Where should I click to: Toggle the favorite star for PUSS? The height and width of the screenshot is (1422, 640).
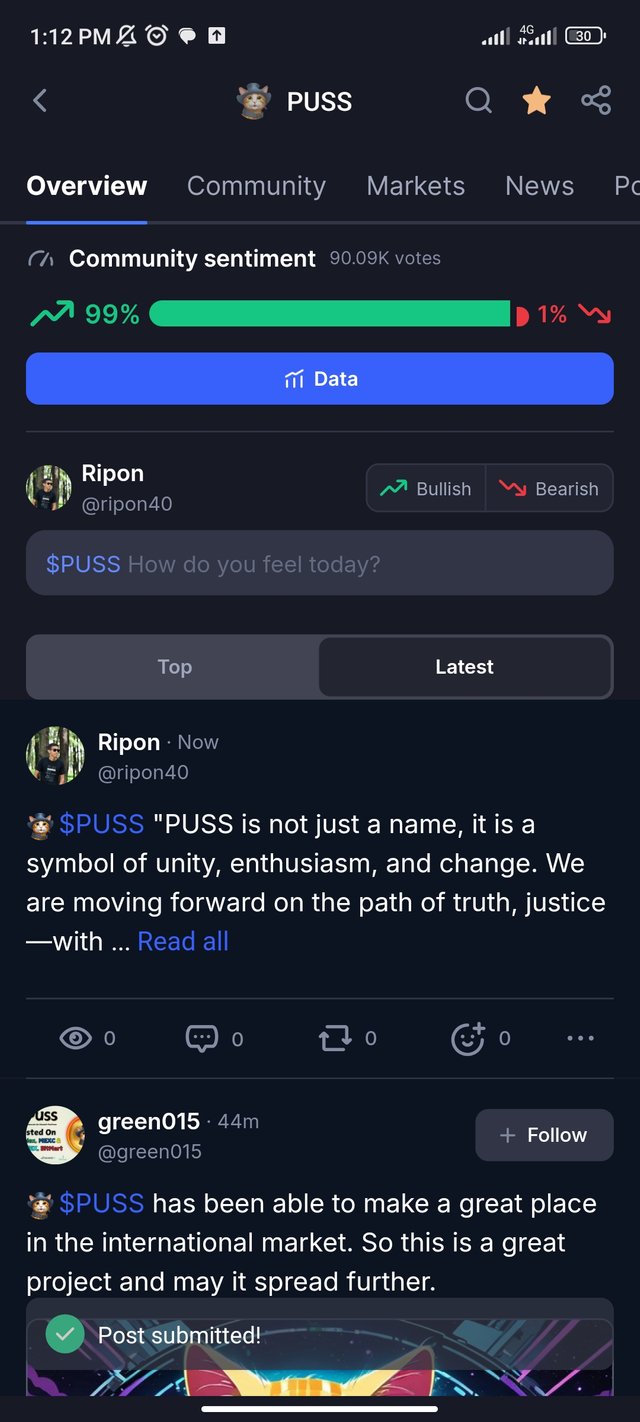(x=537, y=101)
